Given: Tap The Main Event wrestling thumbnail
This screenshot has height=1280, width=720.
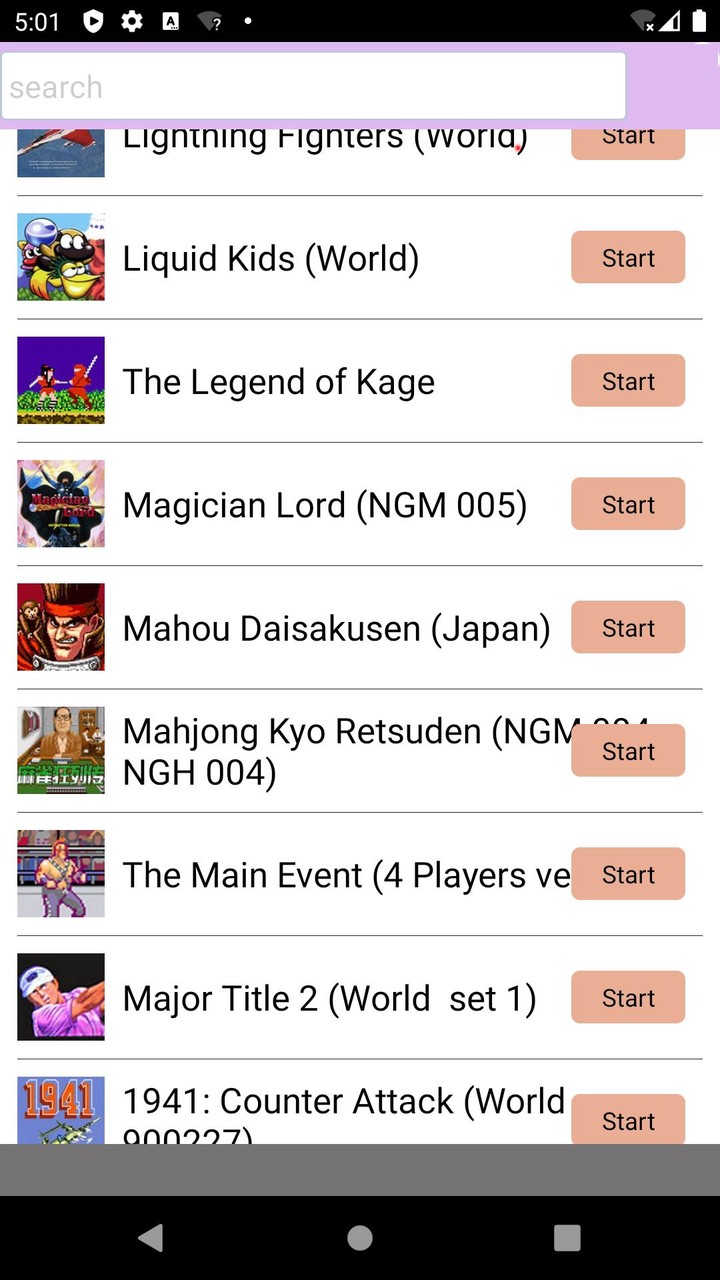Looking at the screenshot, I should point(60,873).
